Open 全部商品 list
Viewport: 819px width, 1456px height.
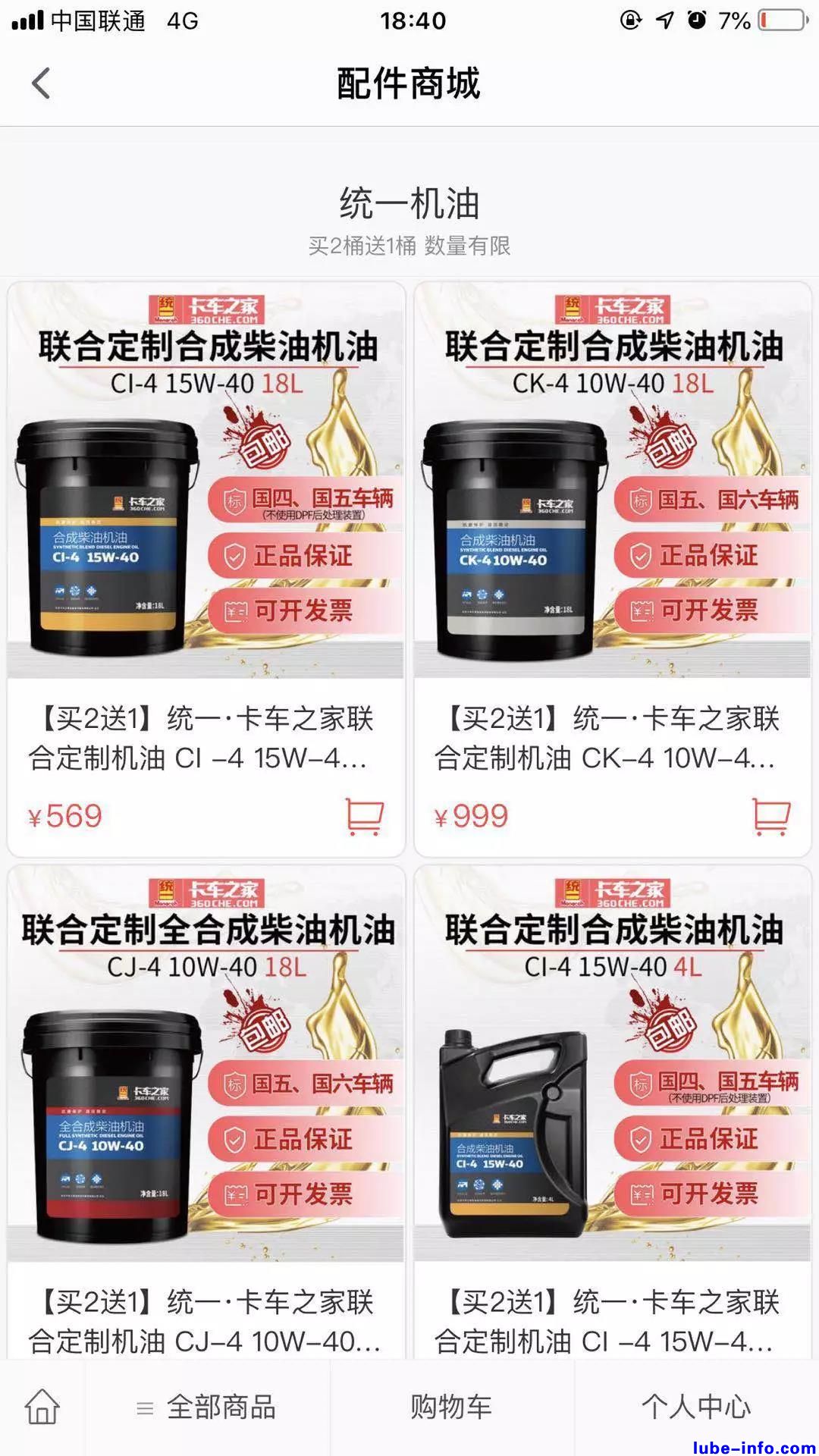[207, 1407]
